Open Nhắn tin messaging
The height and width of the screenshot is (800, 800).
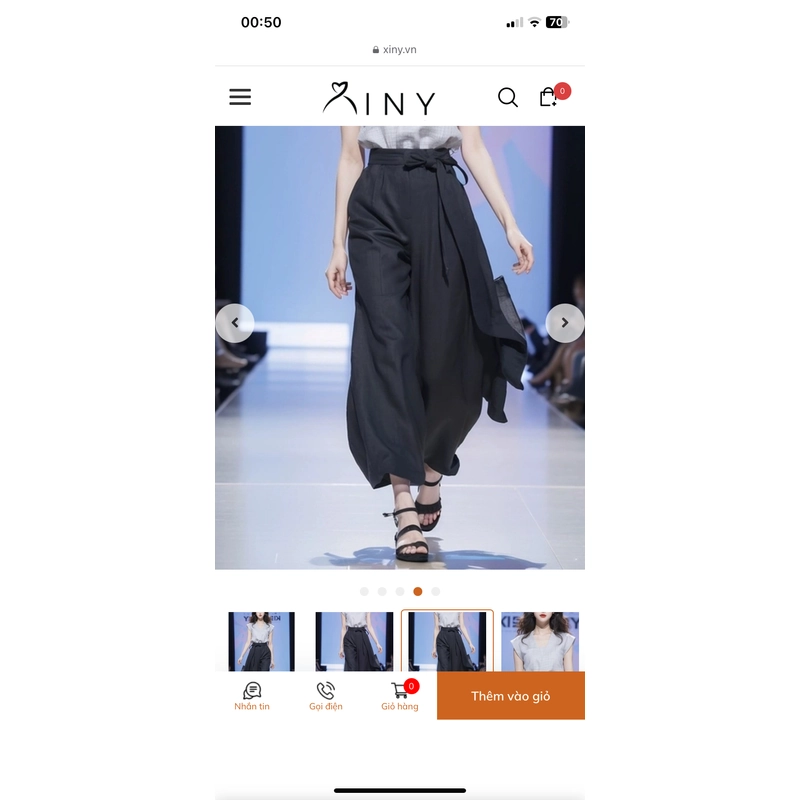252,696
